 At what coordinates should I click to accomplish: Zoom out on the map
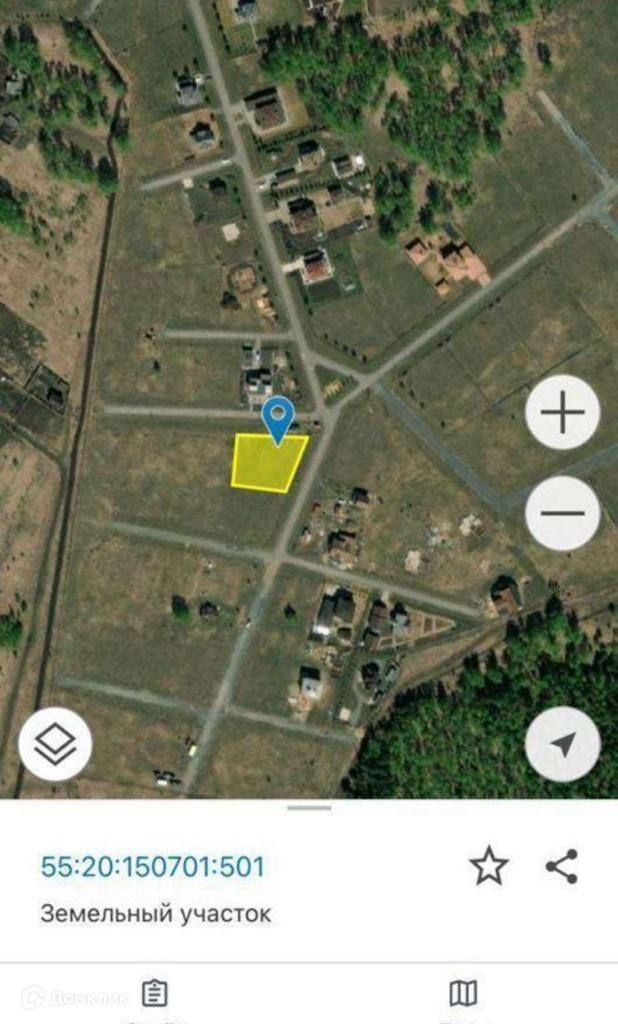(562, 514)
